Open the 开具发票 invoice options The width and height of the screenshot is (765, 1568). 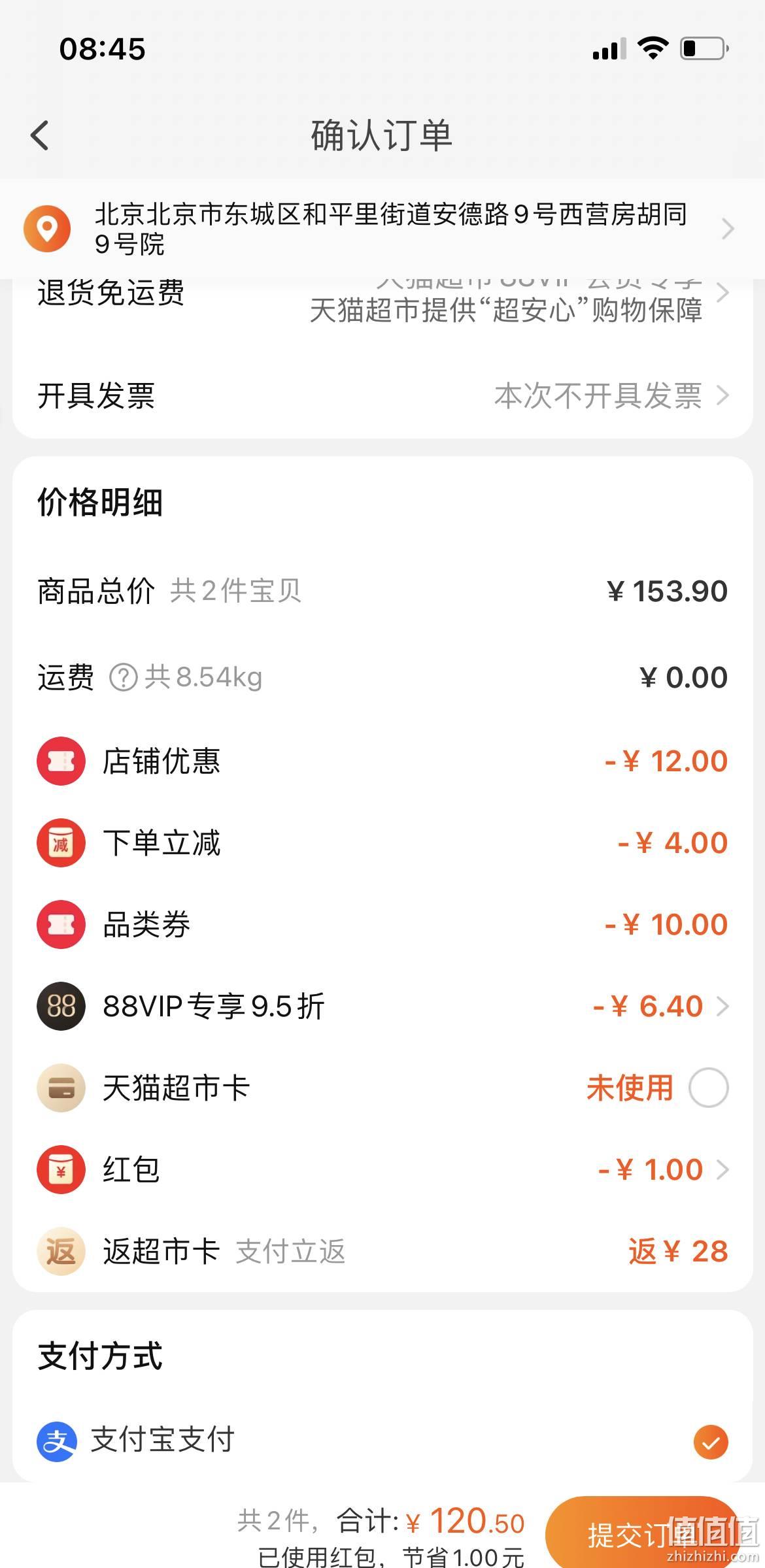point(382,395)
